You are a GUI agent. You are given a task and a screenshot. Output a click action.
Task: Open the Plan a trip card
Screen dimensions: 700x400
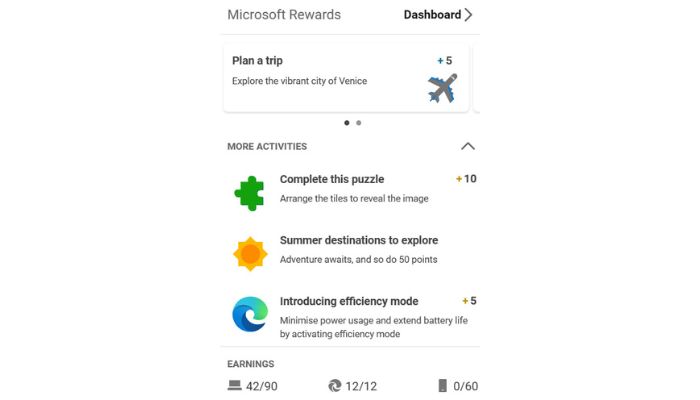[x=345, y=76]
